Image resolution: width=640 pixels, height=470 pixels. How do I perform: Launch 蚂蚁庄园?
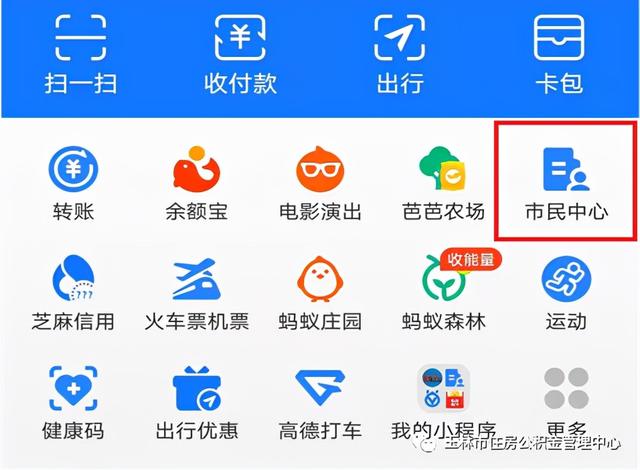tap(320, 291)
